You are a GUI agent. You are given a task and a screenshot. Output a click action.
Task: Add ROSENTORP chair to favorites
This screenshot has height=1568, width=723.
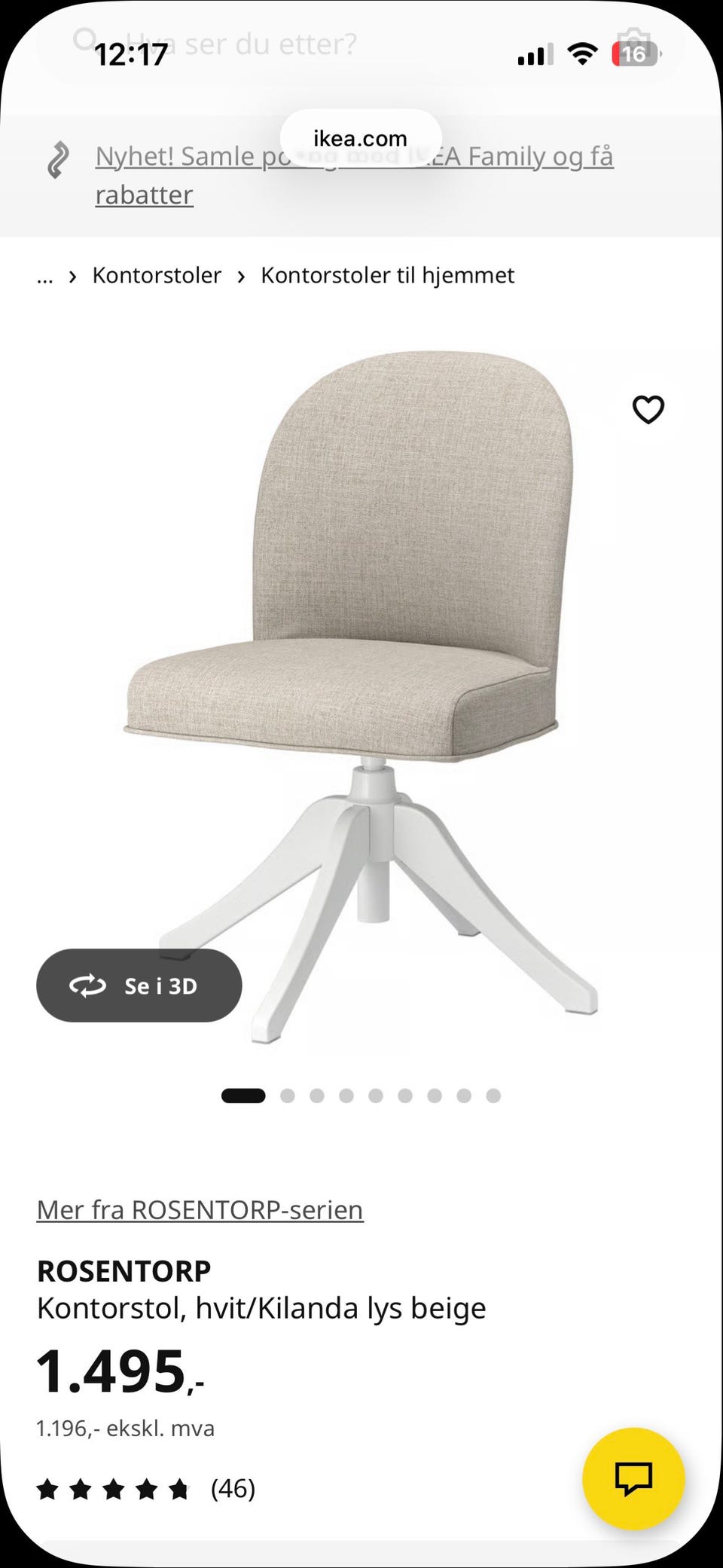[648, 410]
